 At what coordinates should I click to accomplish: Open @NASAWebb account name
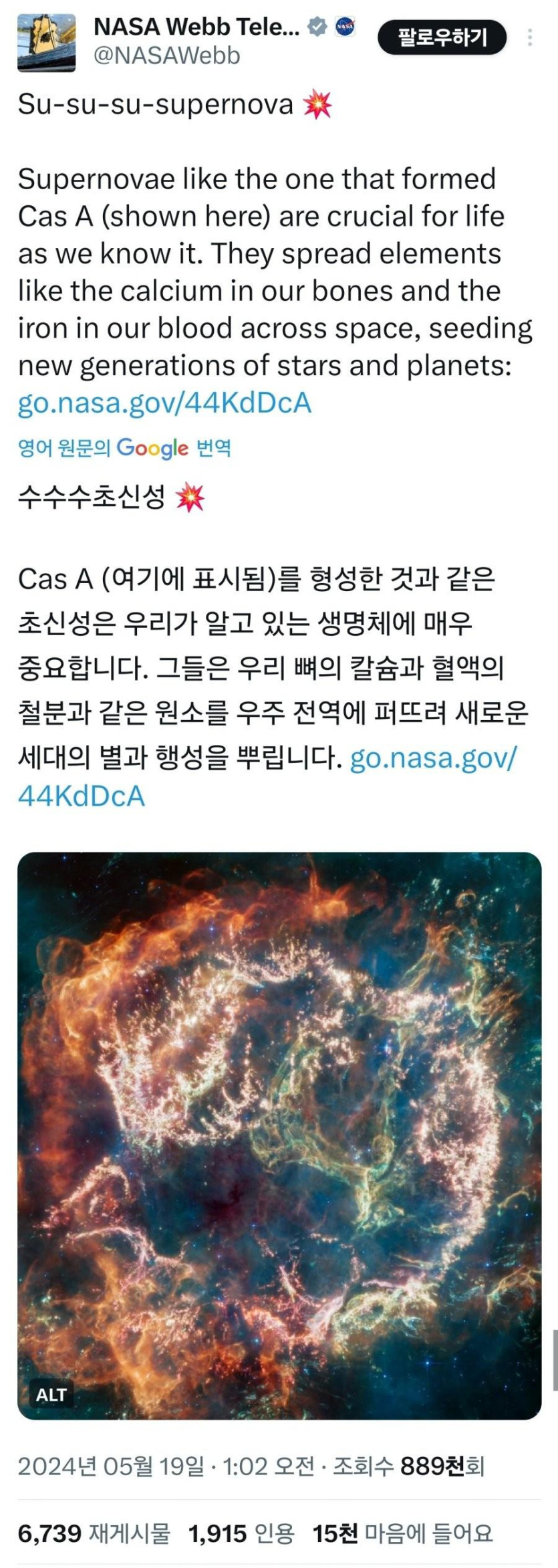167,56
